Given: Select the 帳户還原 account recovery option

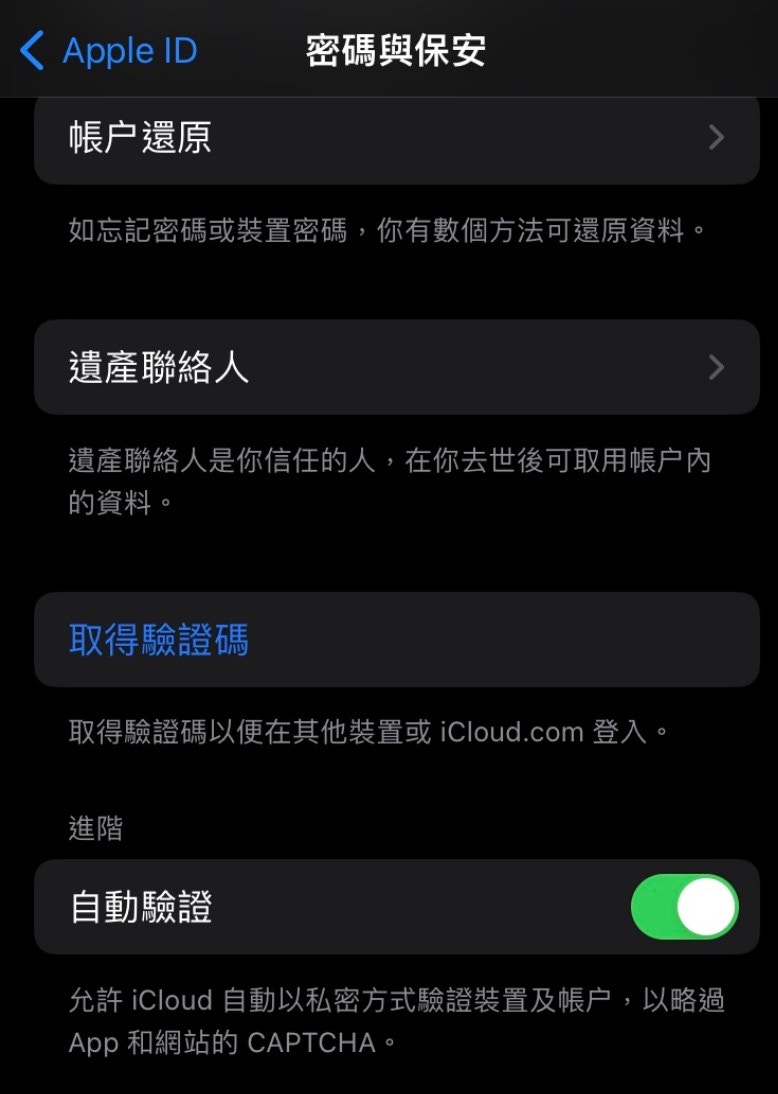Looking at the screenshot, I should [x=390, y=138].
